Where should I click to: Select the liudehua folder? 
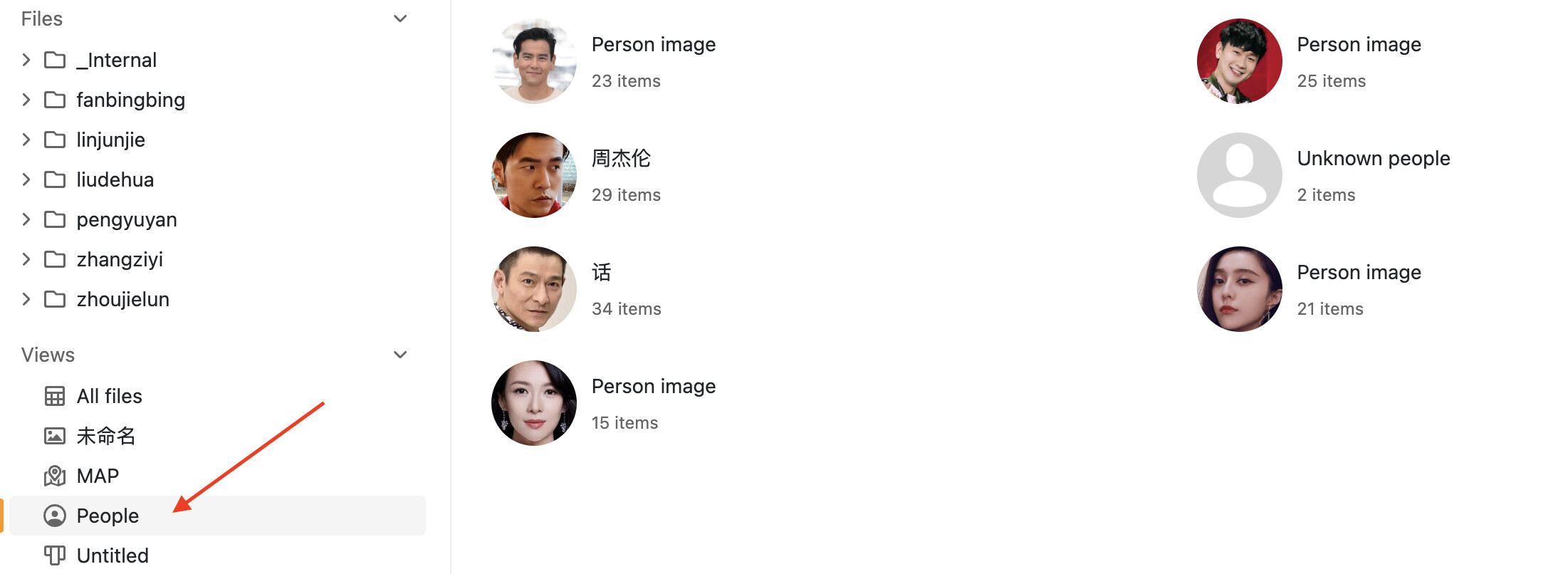(x=115, y=179)
